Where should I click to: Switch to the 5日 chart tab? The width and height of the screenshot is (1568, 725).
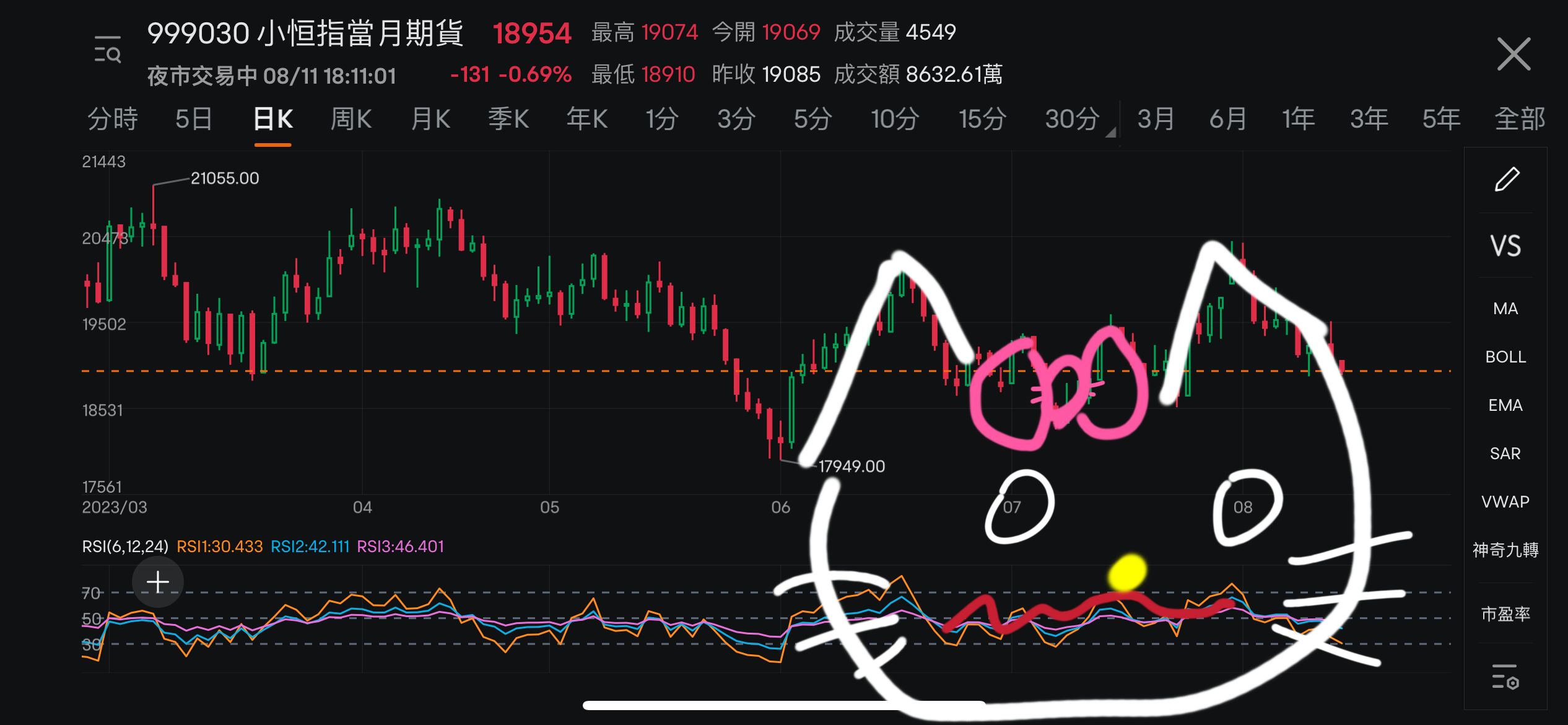[x=194, y=119]
